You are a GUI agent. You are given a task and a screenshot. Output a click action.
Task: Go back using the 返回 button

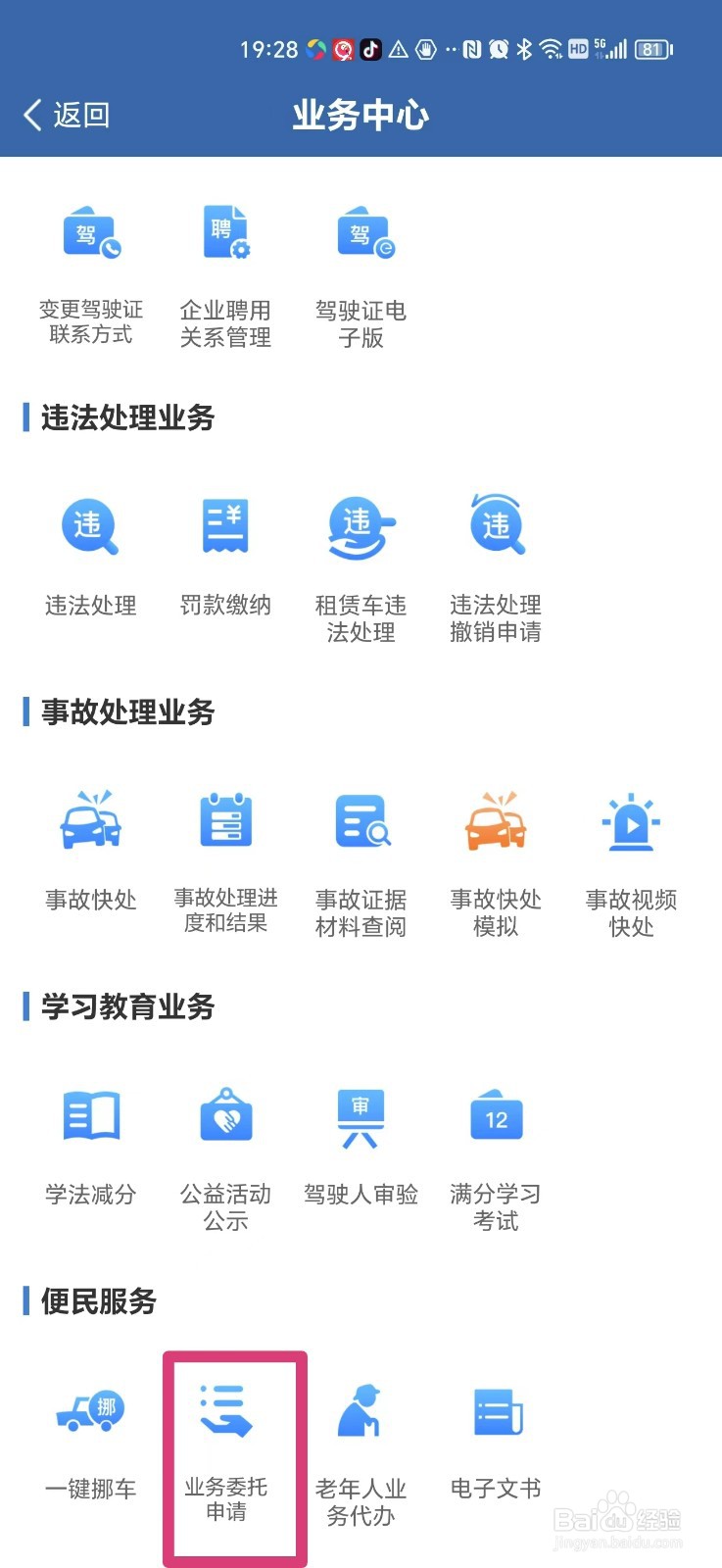click(x=67, y=116)
